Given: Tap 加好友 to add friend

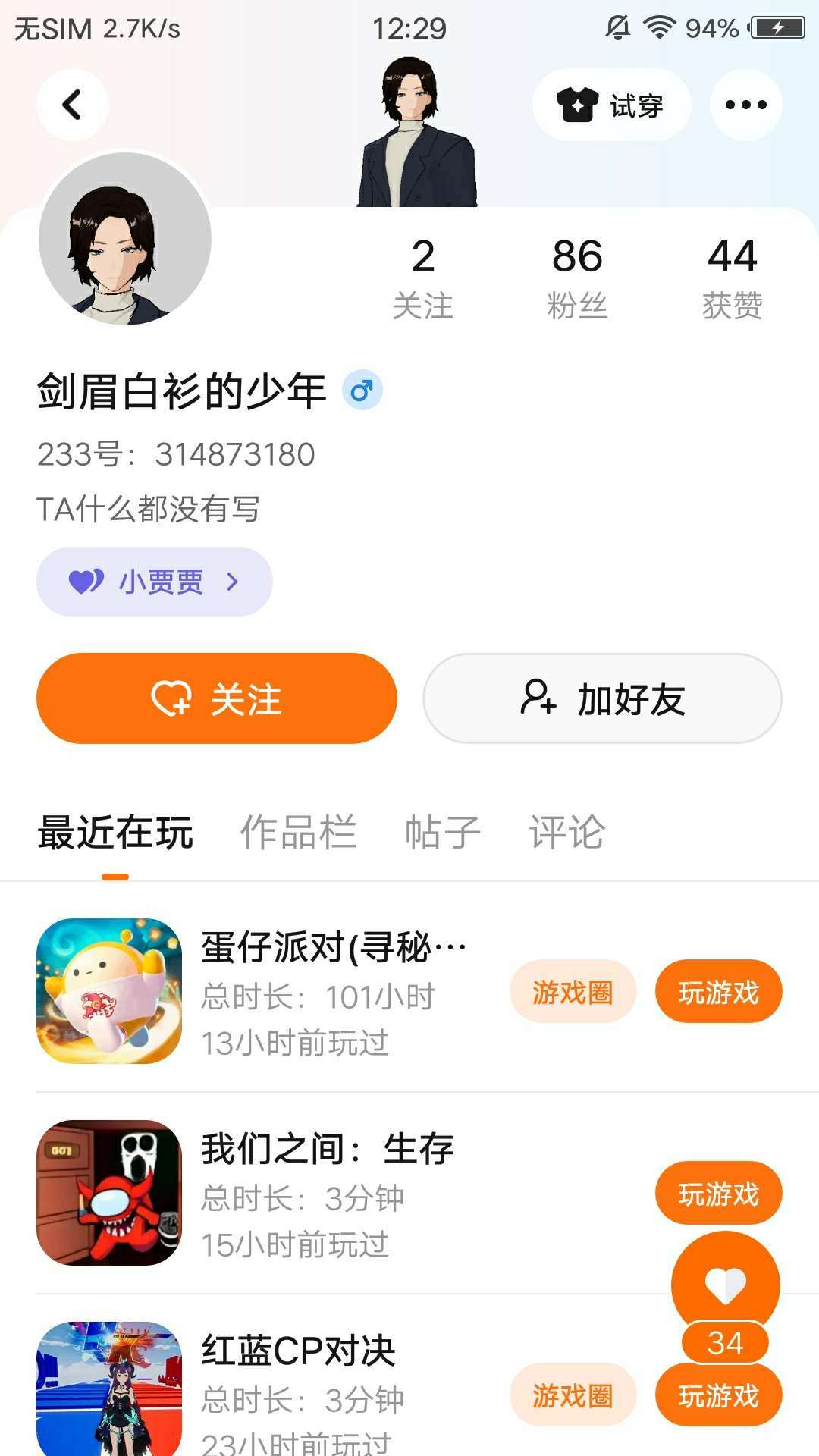Looking at the screenshot, I should (602, 698).
